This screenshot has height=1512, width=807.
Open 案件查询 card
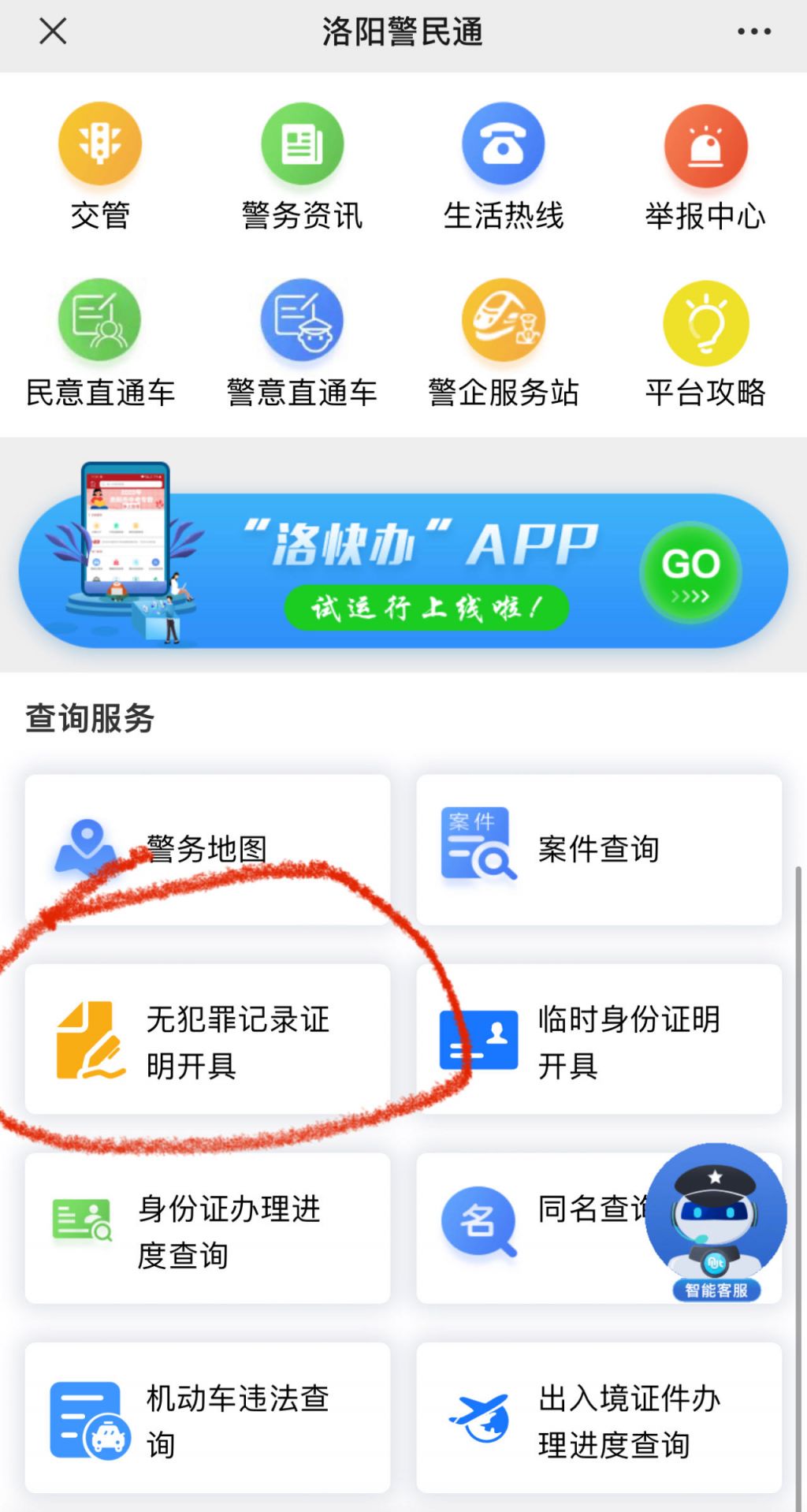tap(599, 849)
